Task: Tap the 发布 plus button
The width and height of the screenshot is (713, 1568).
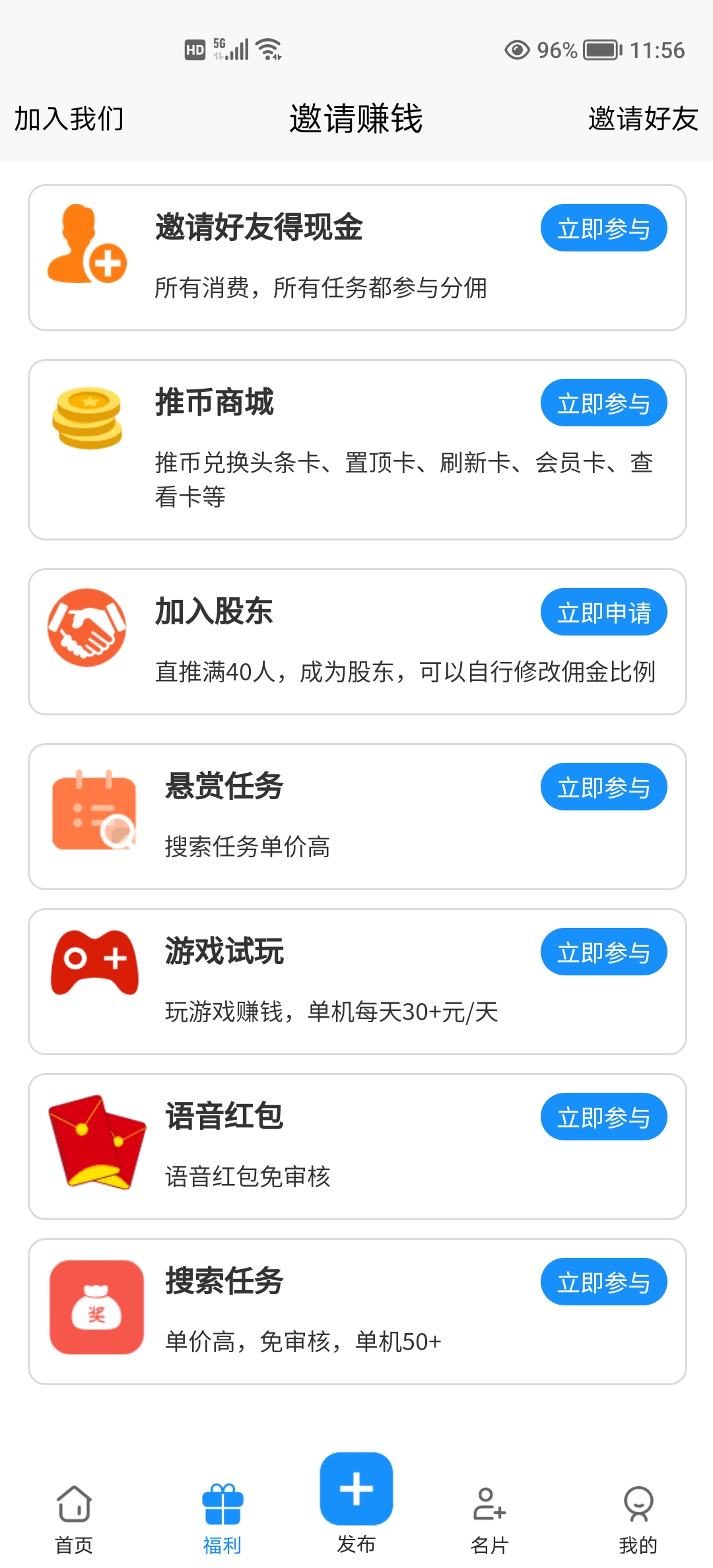Action: pyautogui.click(x=356, y=1489)
